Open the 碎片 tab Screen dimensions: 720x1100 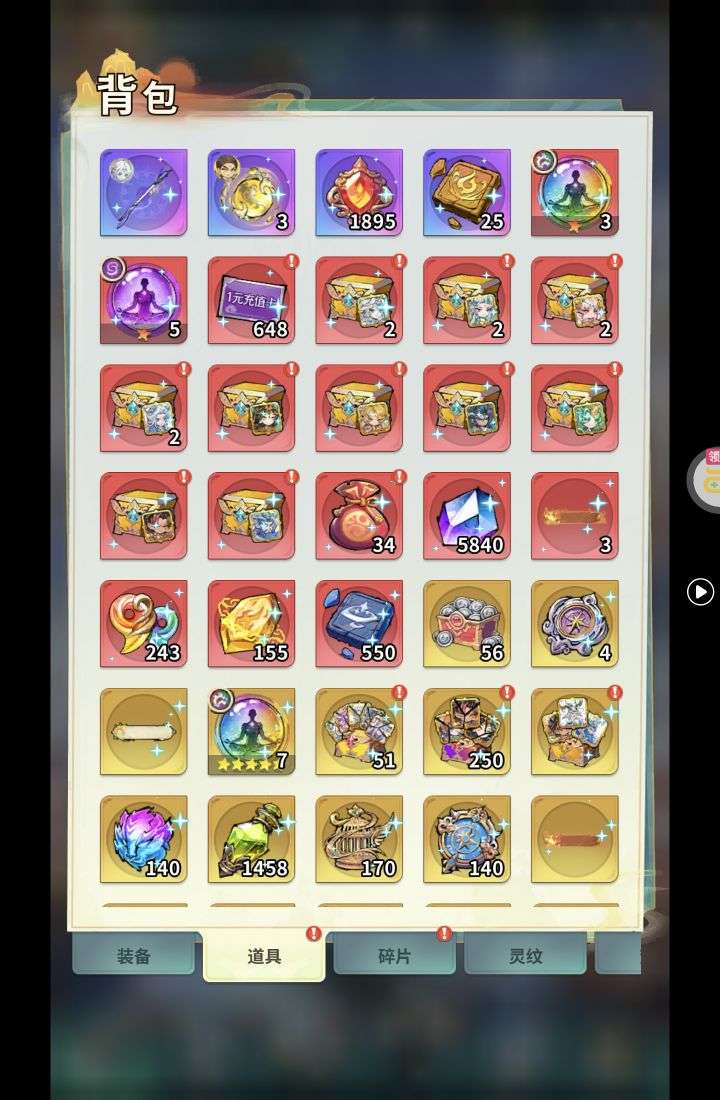click(x=394, y=955)
